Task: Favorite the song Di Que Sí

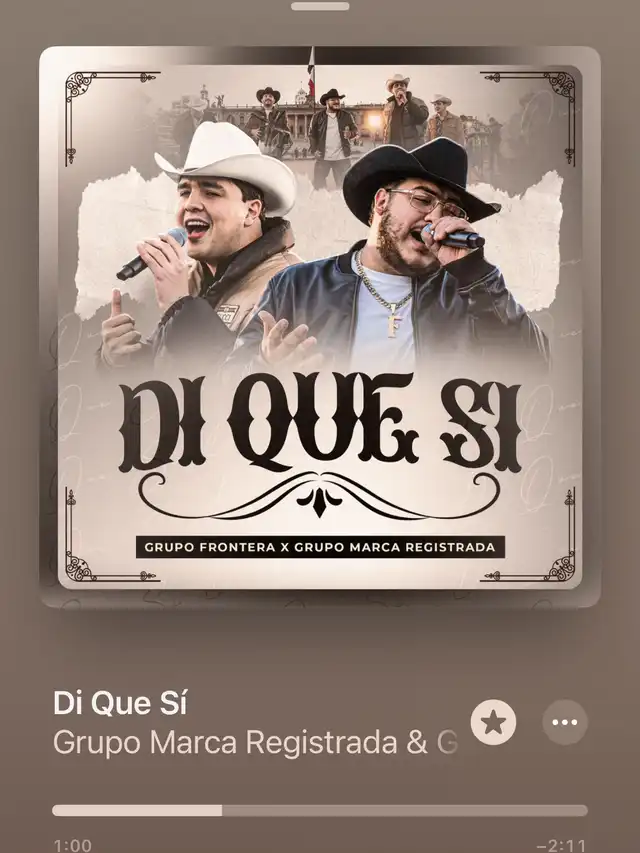Action: pos(493,722)
